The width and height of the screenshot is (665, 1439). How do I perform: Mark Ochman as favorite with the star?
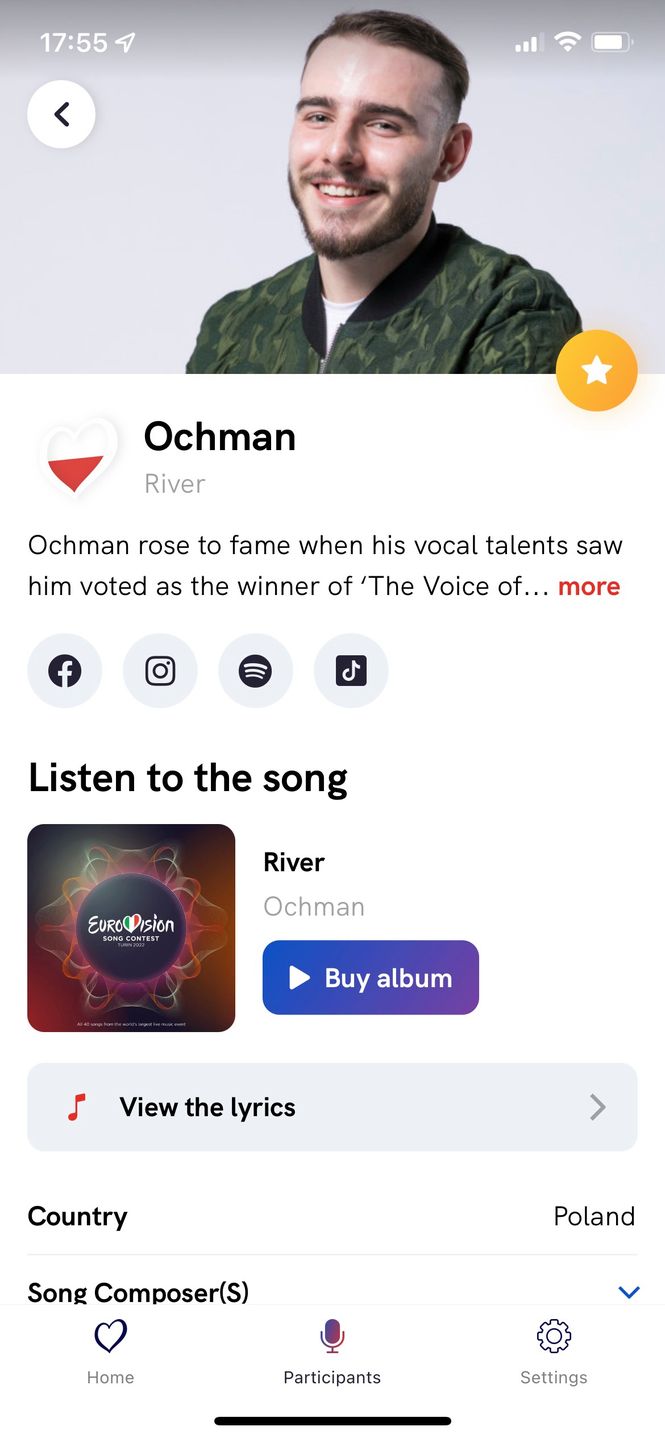596,371
